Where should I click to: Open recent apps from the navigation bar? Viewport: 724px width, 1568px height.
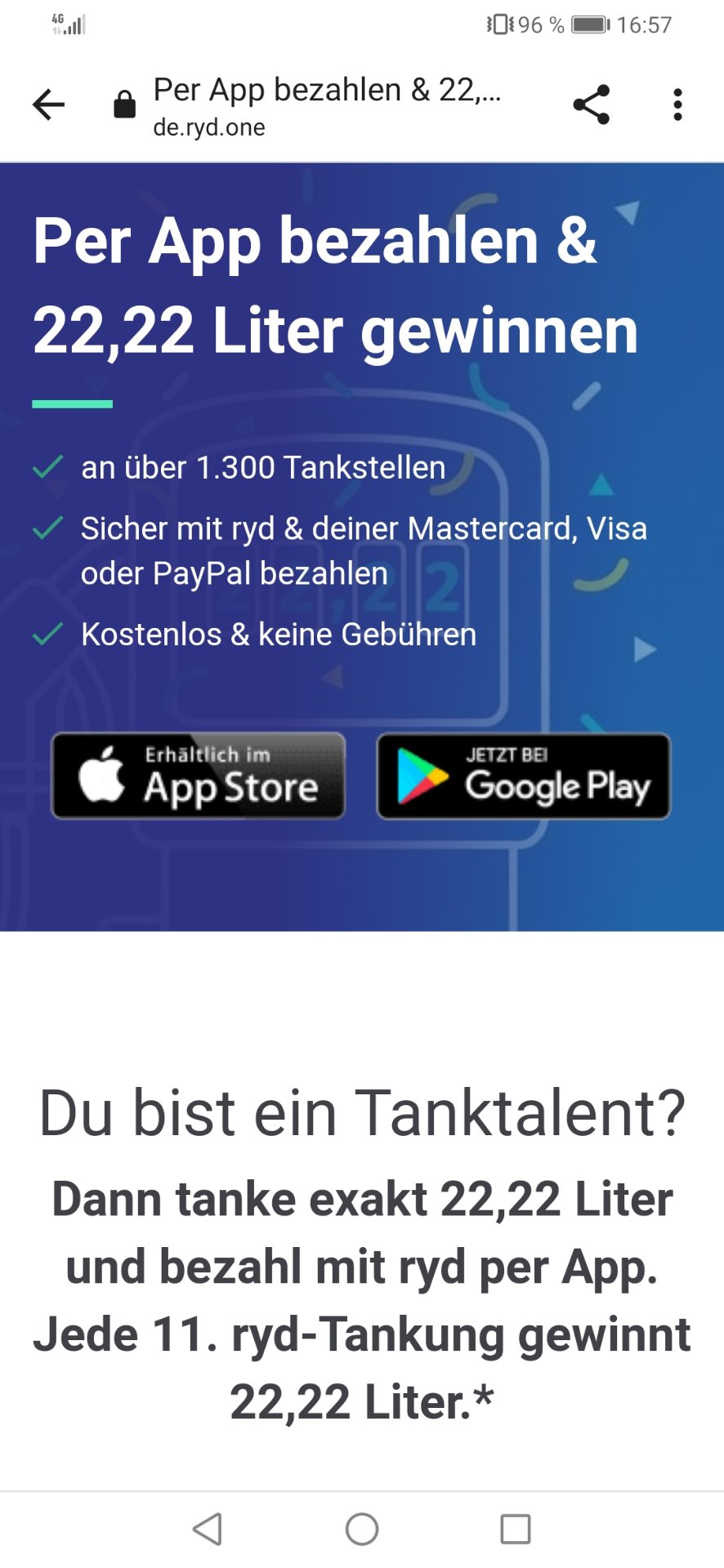coord(515,1529)
